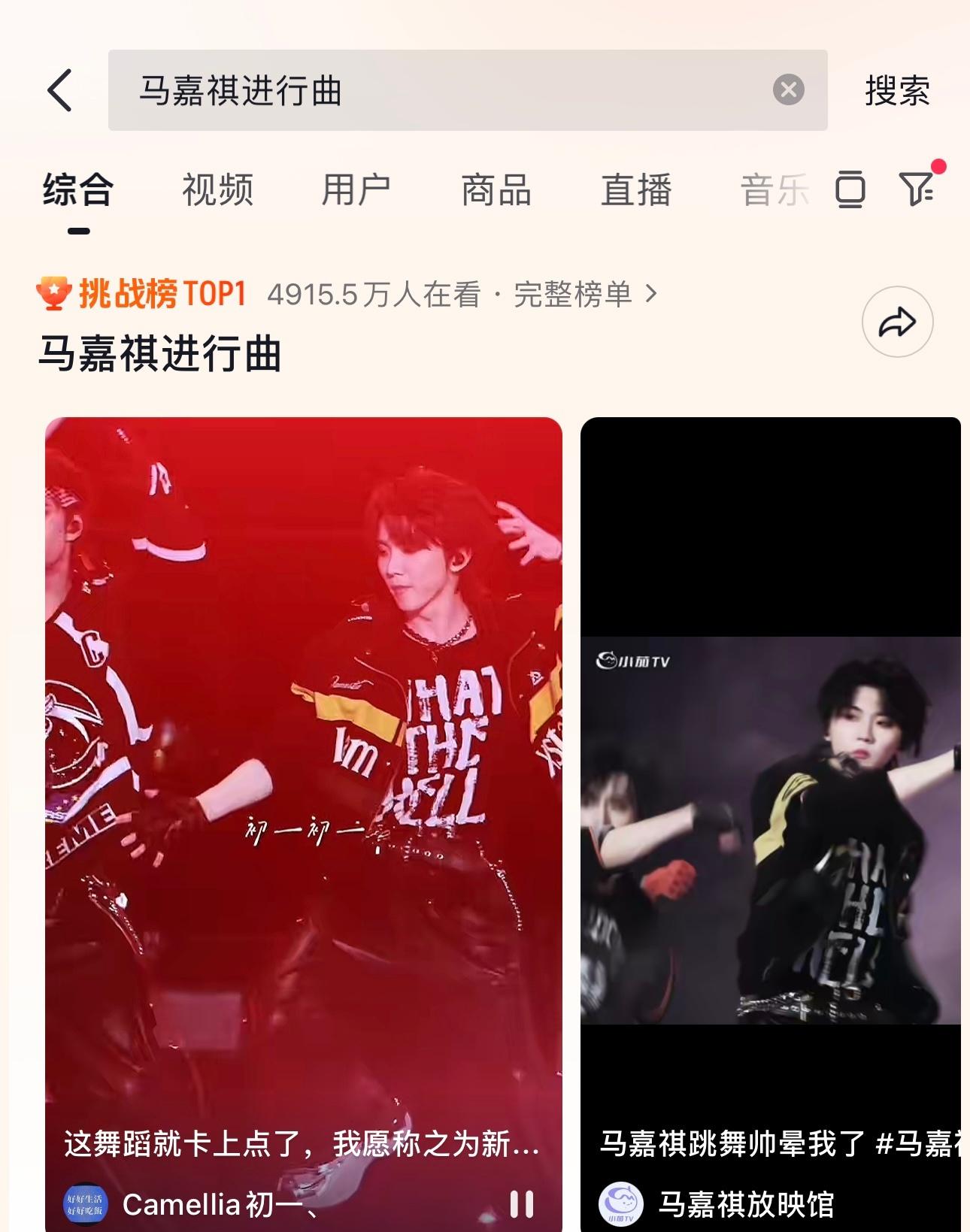
Task: Tap the 搜索 button
Action: click(897, 90)
